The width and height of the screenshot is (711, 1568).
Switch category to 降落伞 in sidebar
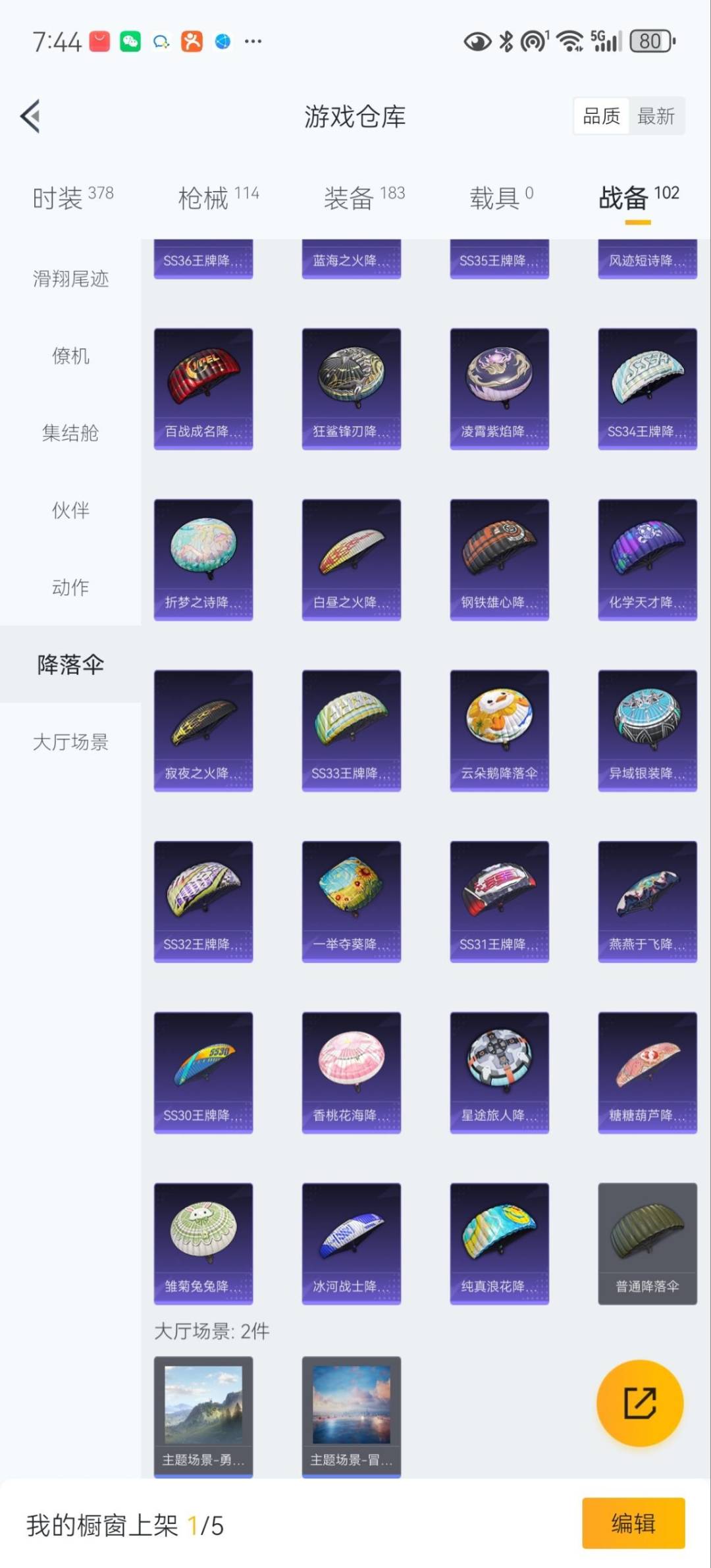pyautogui.click(x=70, y=666)
